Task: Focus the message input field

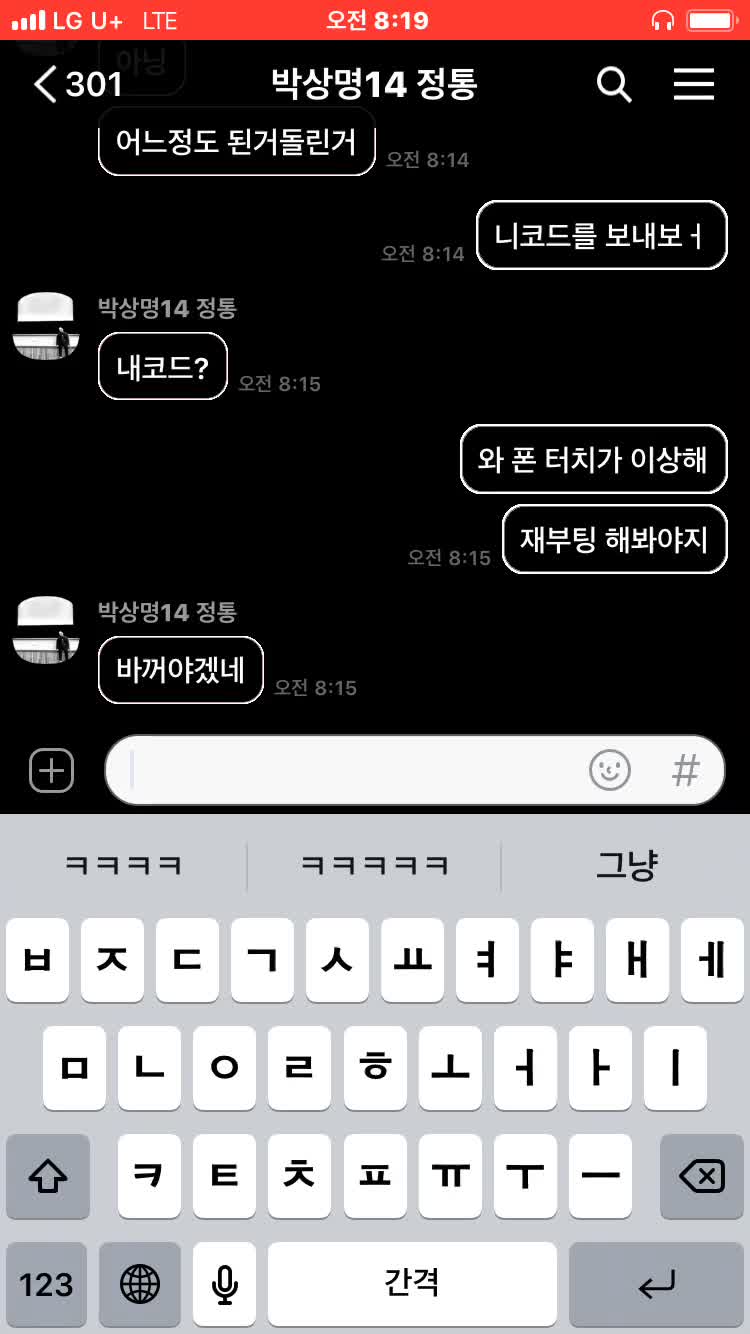Action: (350, 770)
